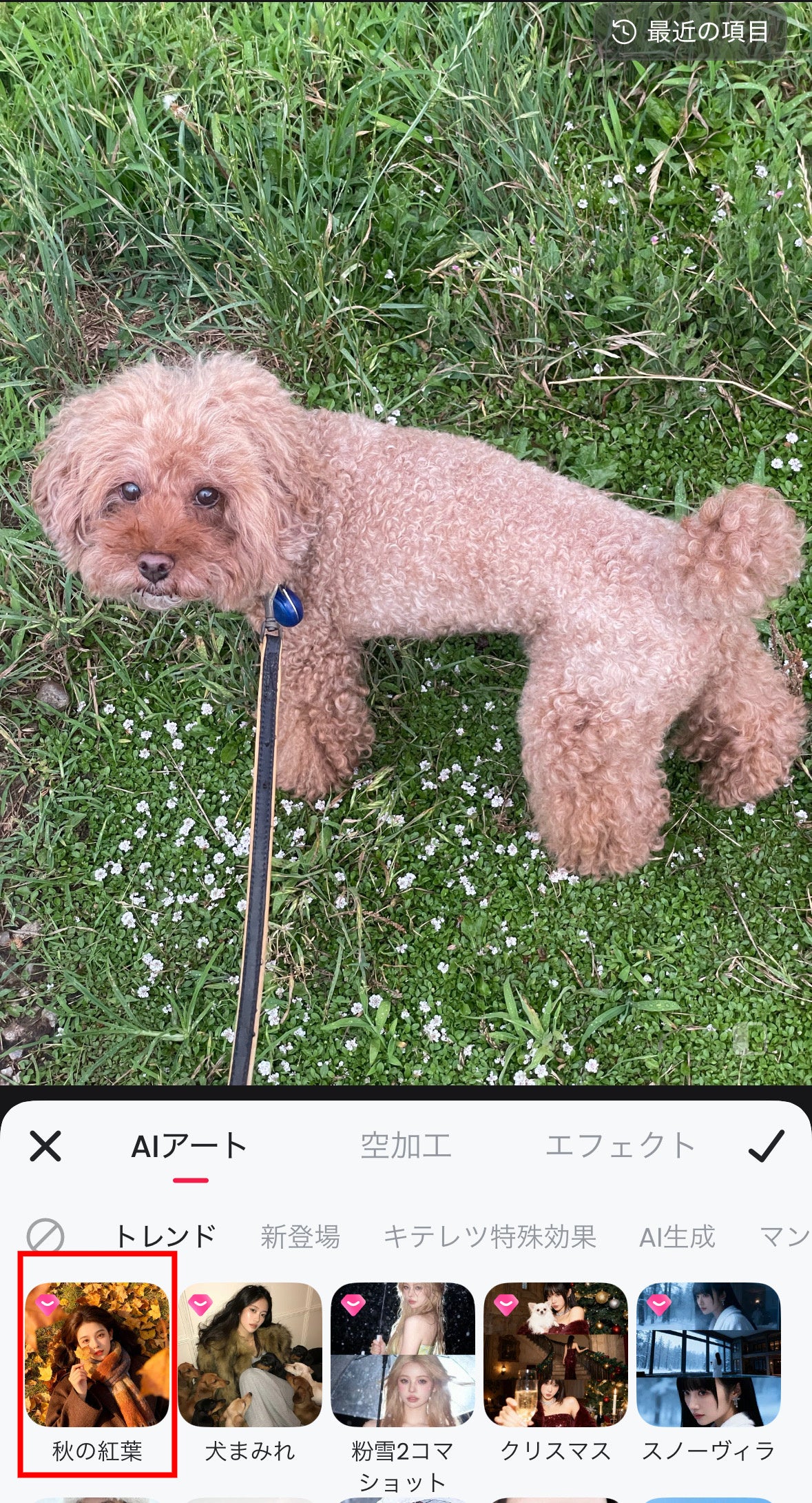
Task: Switch to the エフェクト tab
Action: tap(620, 1146)
